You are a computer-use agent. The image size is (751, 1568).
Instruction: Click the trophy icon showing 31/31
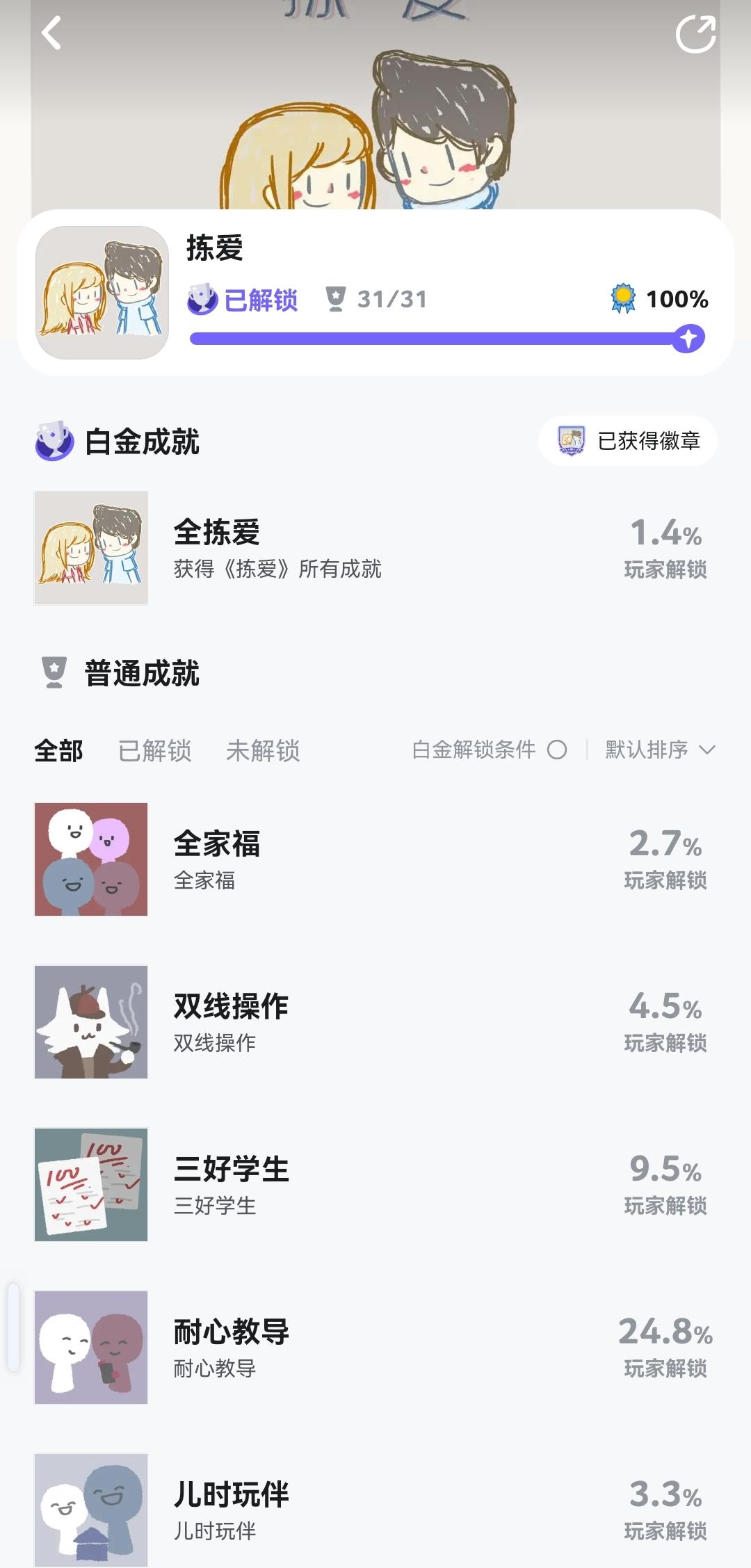(337, 299)
